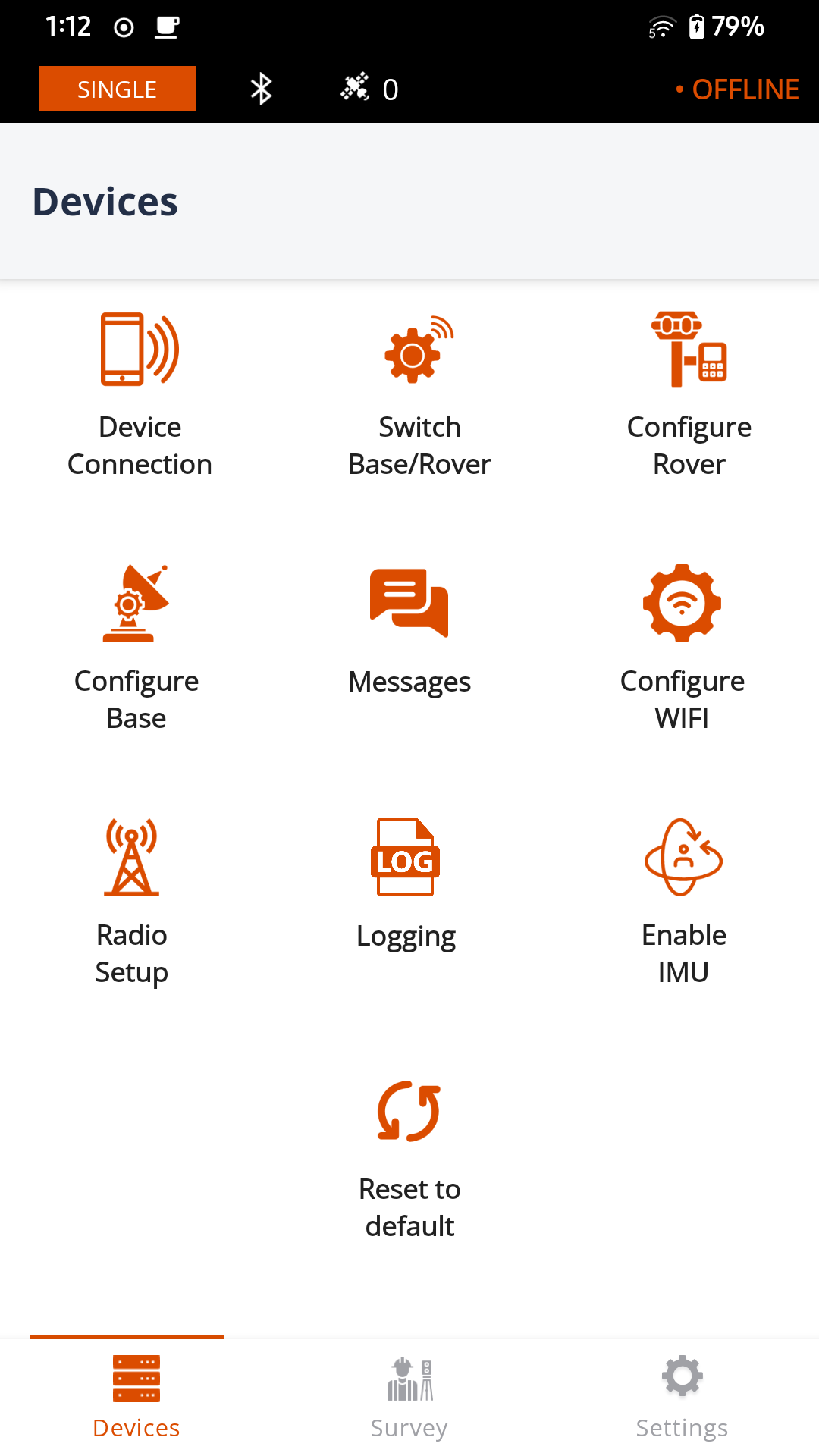Switch to the Settings tab
The image size is (819, 1456).
[x=682, y=1397]
